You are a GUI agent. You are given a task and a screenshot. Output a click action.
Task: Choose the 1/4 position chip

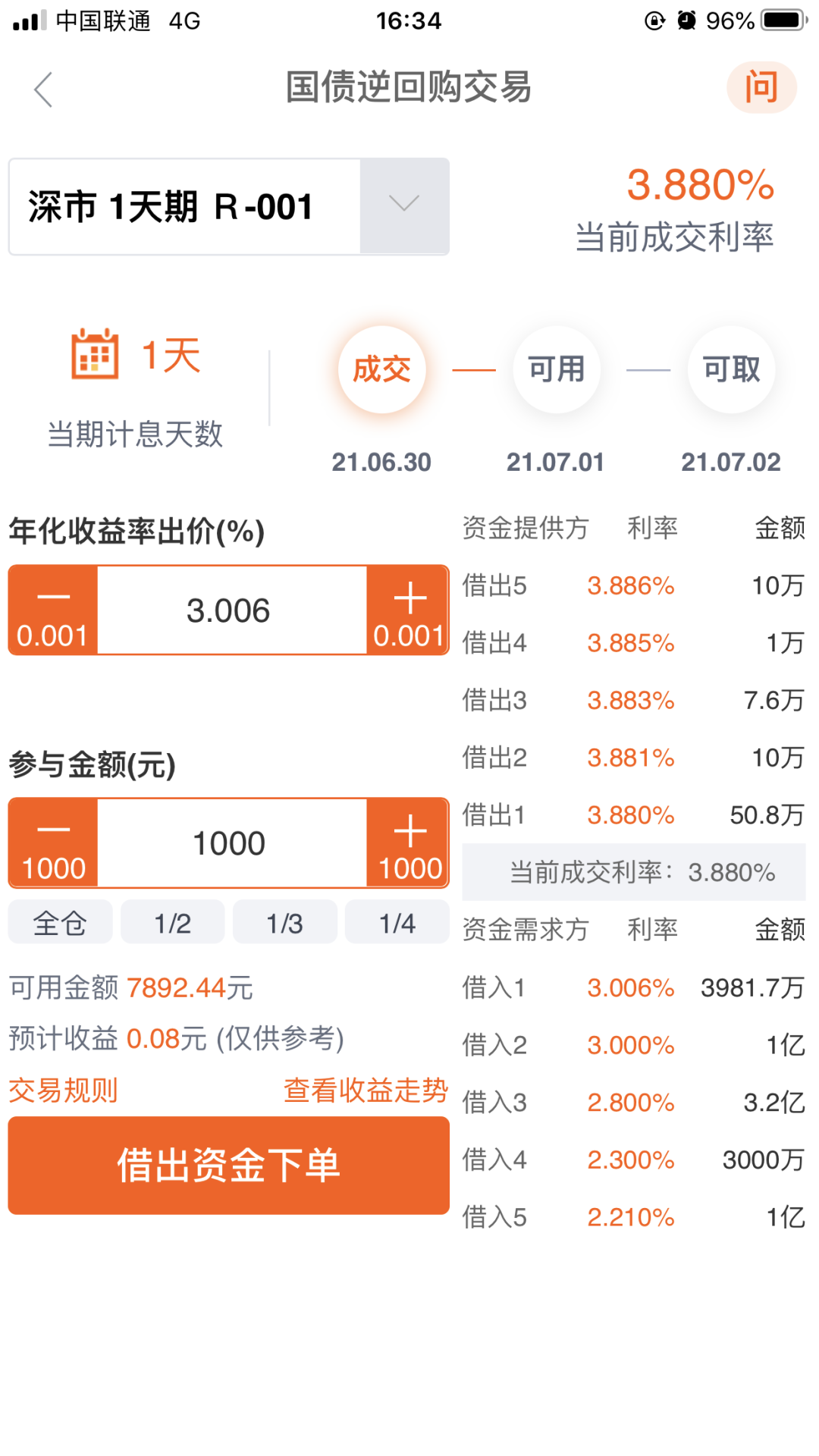click(397, 922)
